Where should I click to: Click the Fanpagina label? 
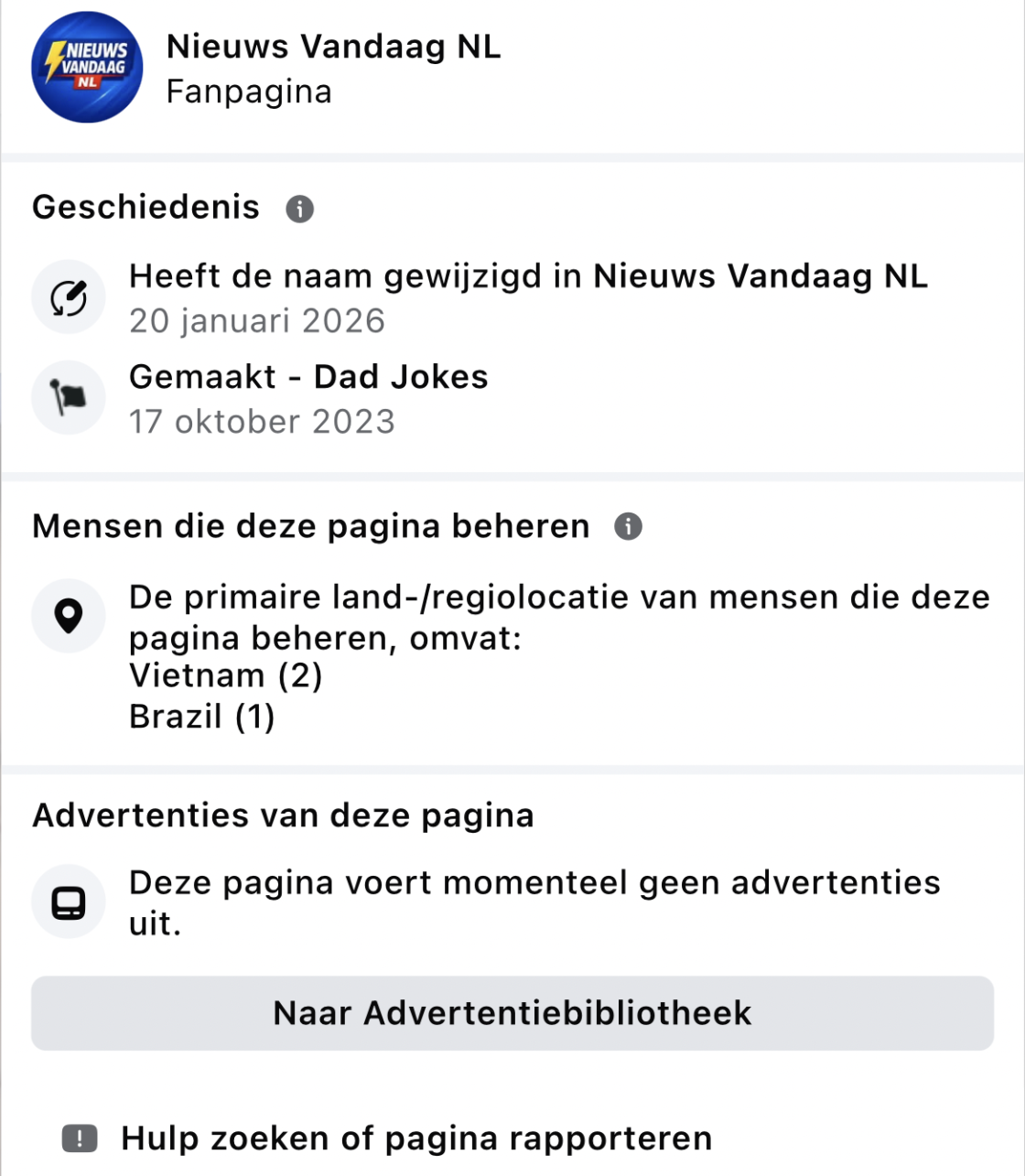tap(248, 92)
